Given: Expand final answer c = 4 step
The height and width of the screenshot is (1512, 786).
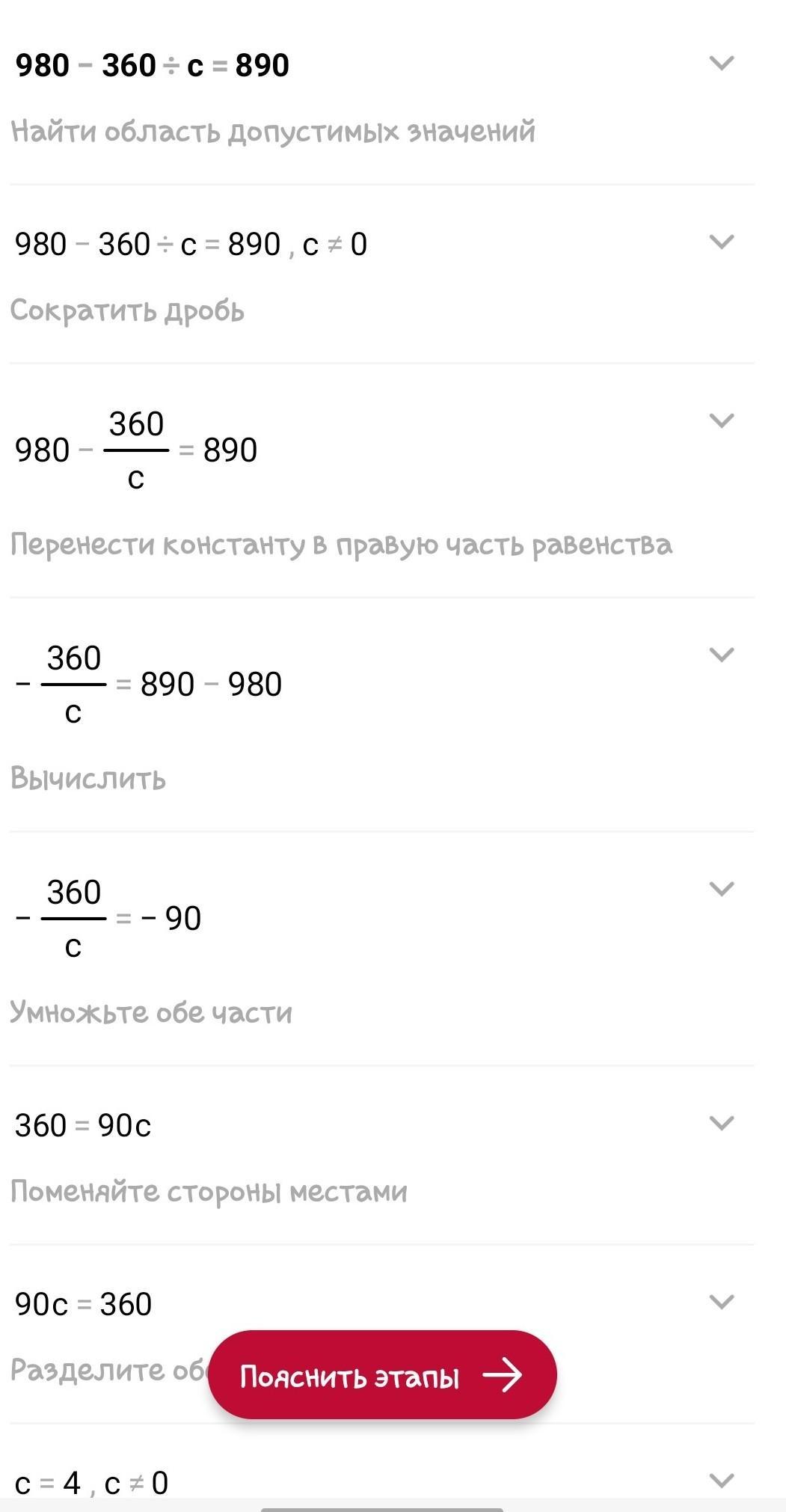Looking at the screenshot, I should click(721, 1481).
